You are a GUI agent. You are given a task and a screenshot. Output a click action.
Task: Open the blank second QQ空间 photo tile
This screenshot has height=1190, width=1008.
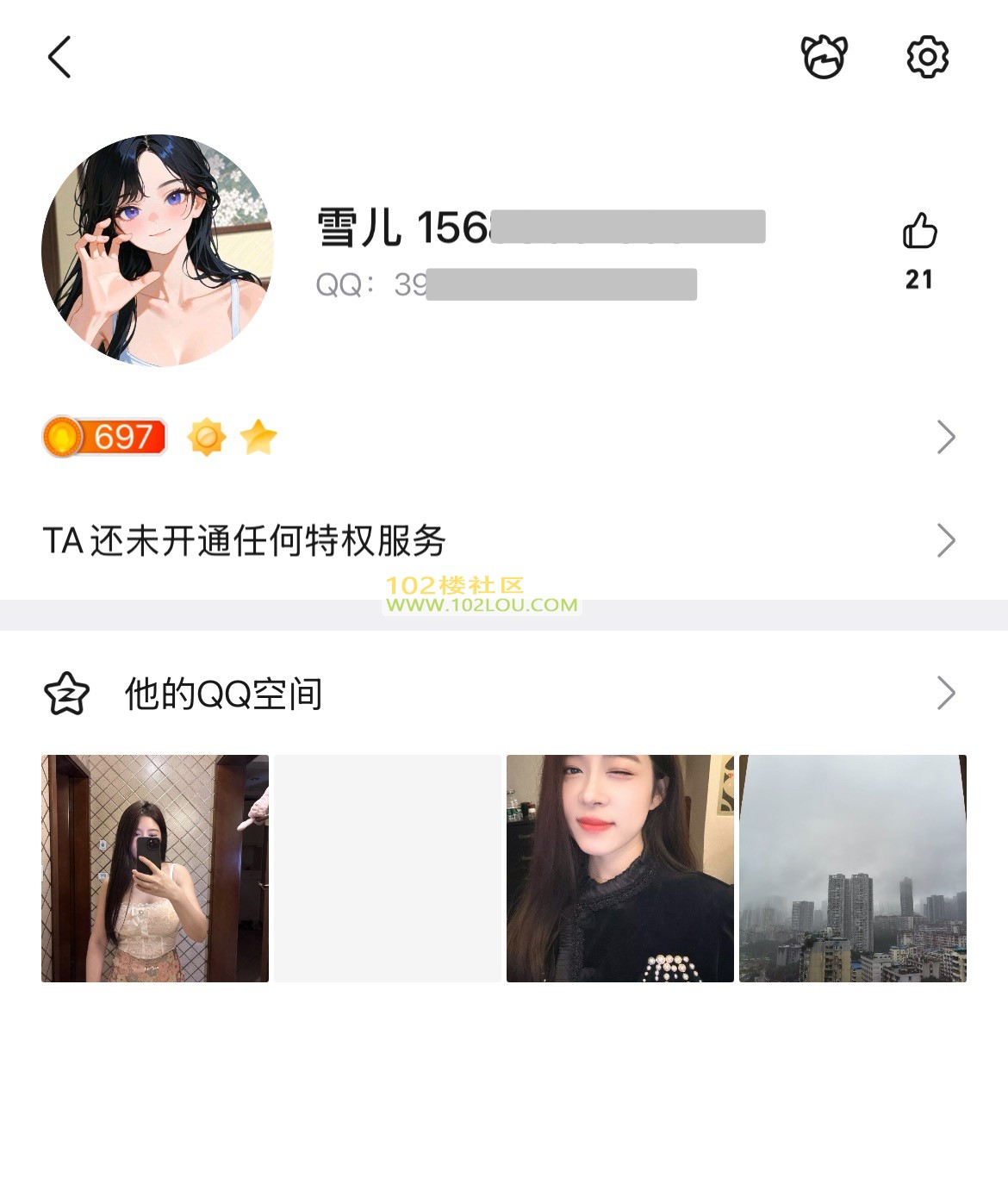click(x=388, y=869)
